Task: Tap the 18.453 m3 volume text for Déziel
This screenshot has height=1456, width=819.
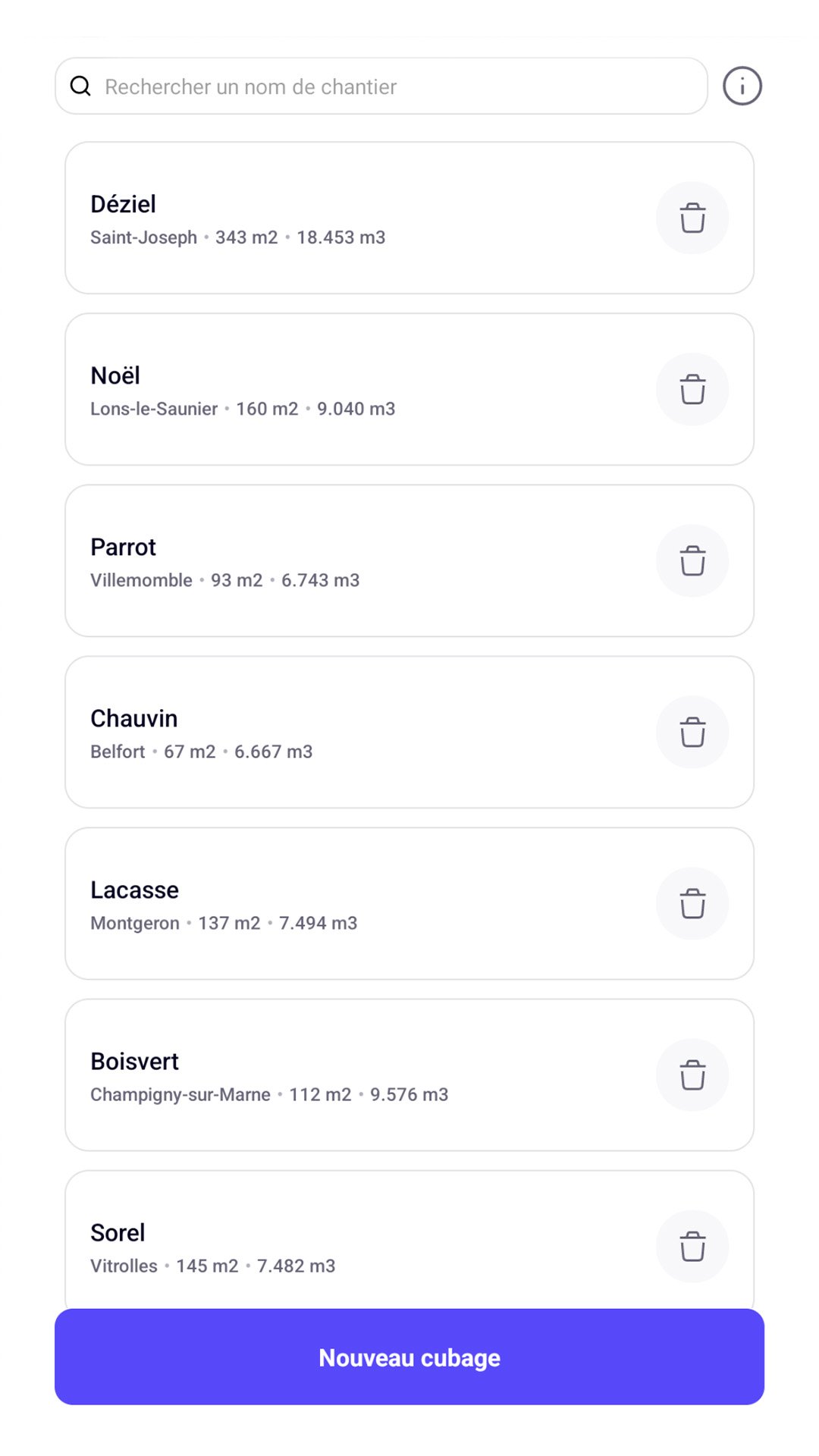Action: [x=341, y=237]
